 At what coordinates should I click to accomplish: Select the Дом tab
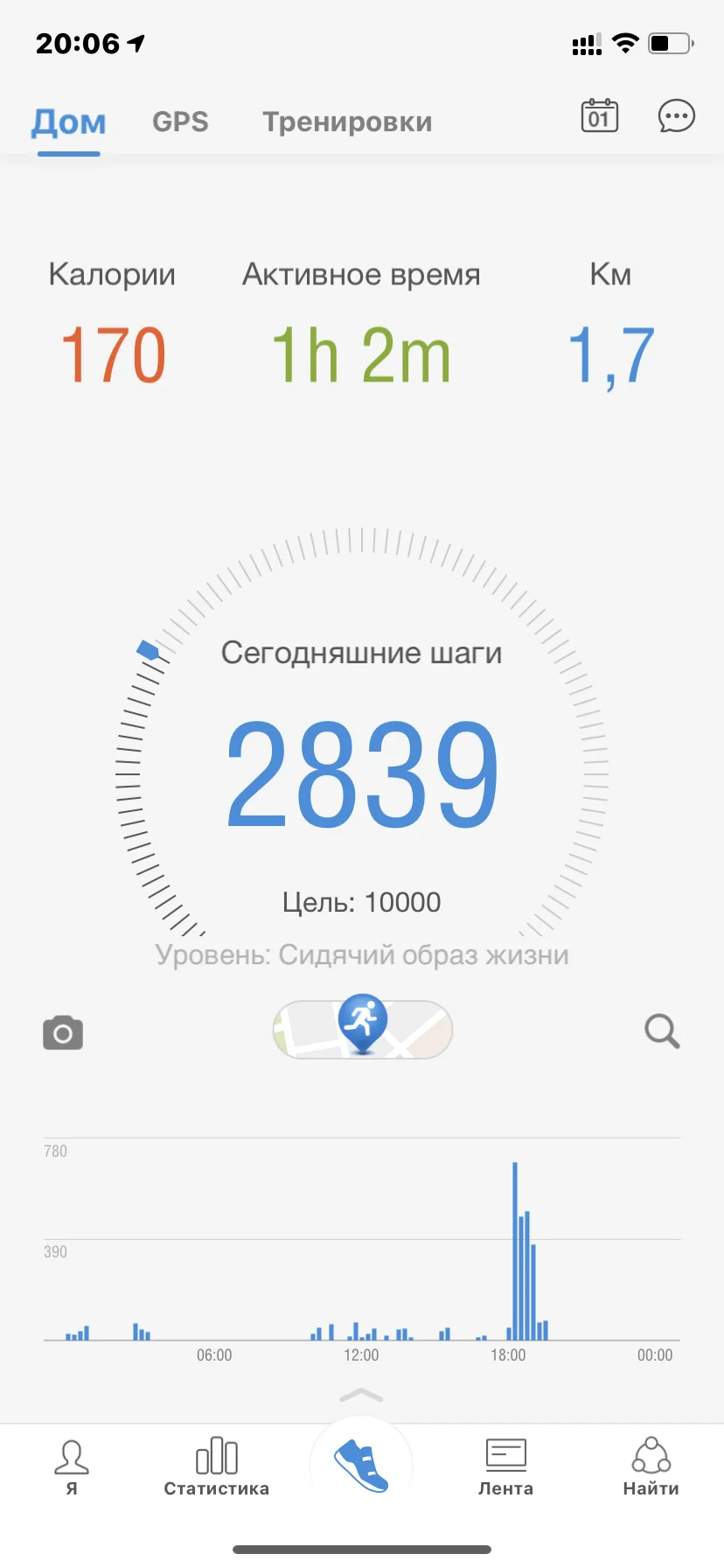click(68, 122)
